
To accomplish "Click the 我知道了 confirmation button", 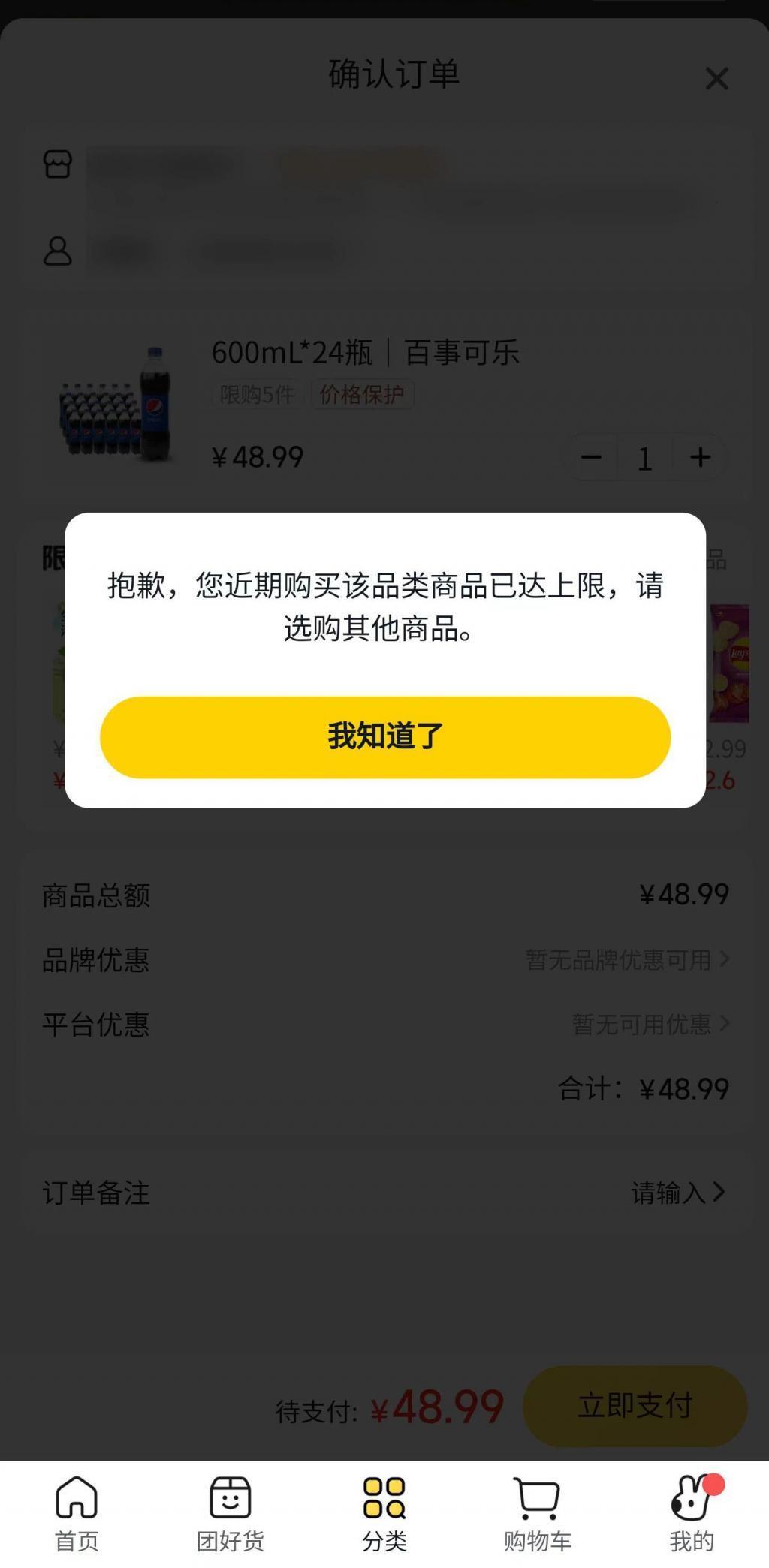I will point(384,737).
